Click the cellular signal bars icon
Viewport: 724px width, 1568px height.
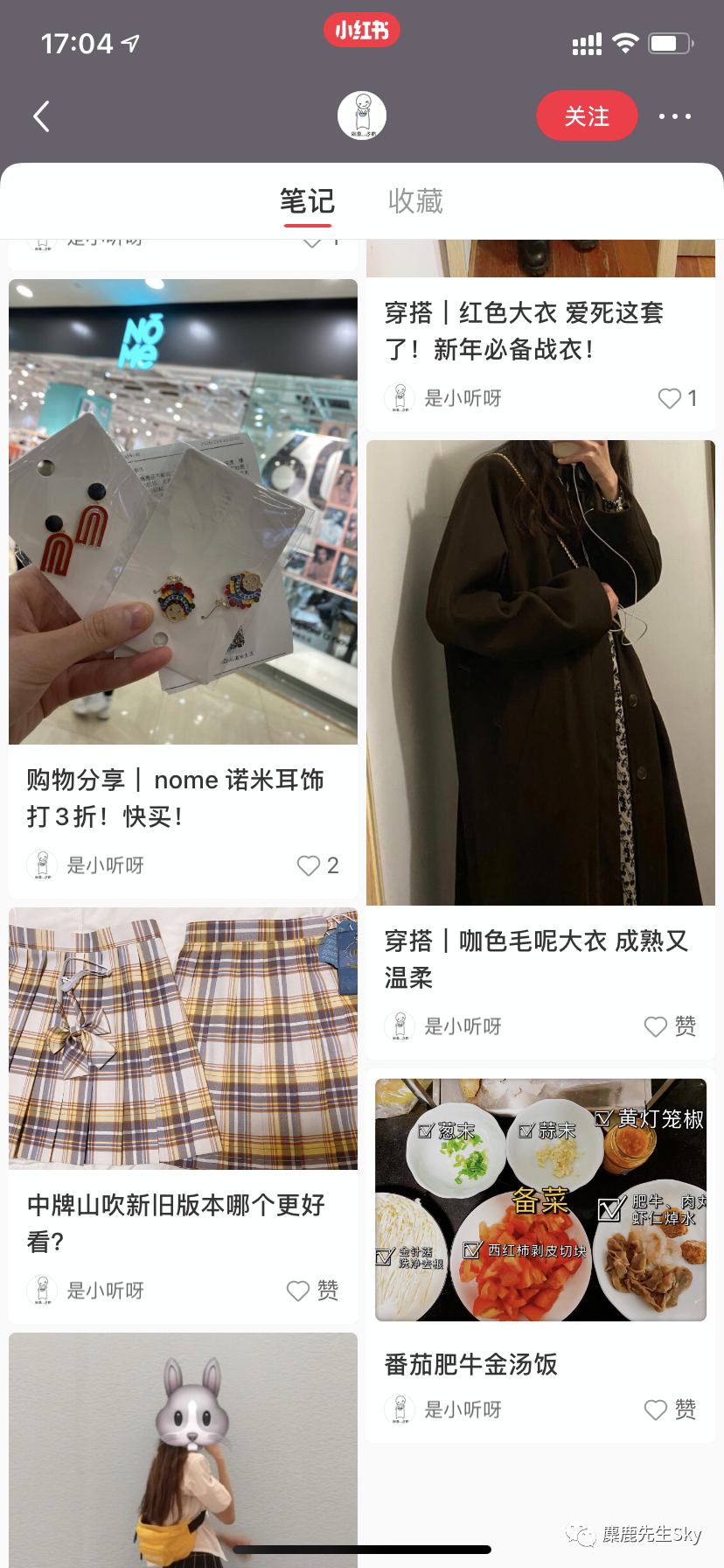(587, 42)
